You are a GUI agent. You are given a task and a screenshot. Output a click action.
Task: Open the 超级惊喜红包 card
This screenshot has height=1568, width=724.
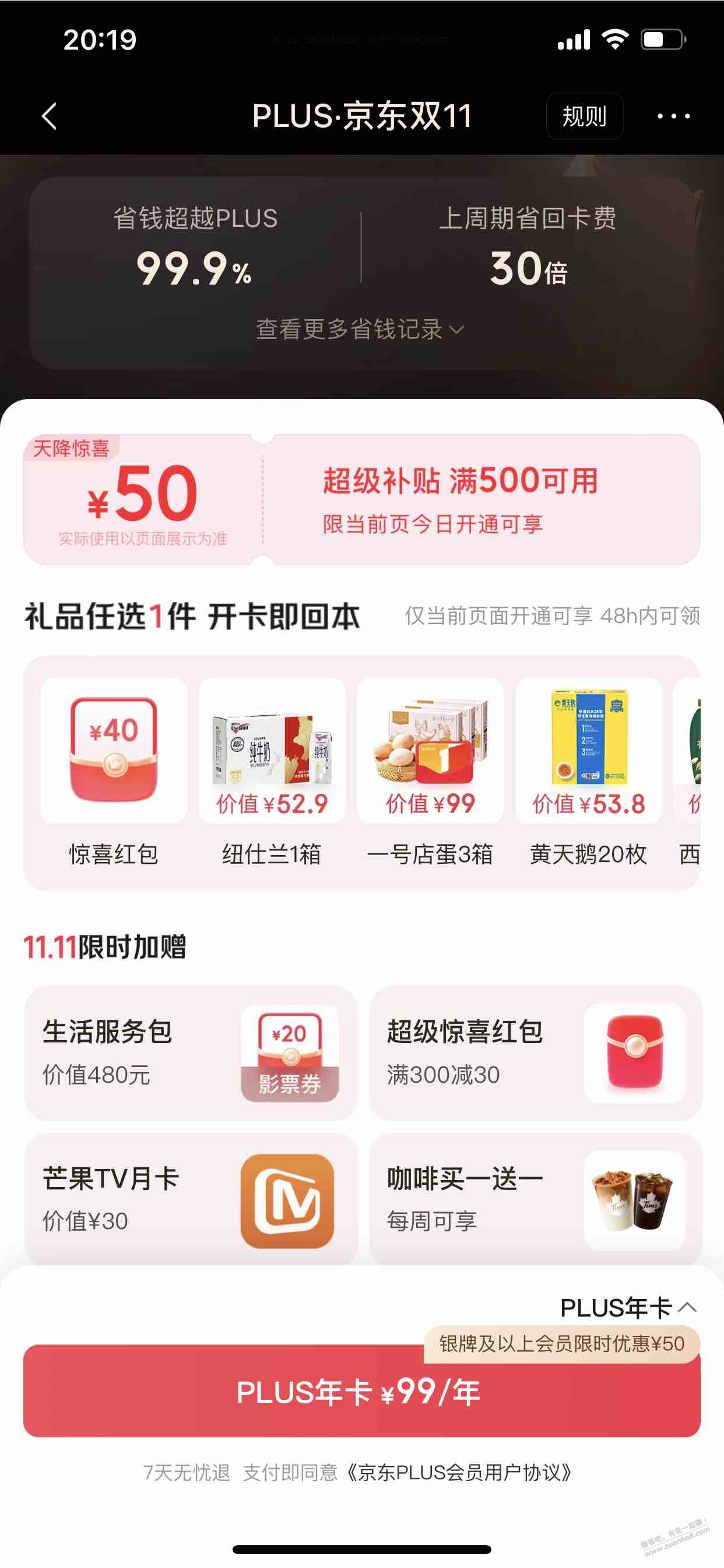coord(535,1053)
